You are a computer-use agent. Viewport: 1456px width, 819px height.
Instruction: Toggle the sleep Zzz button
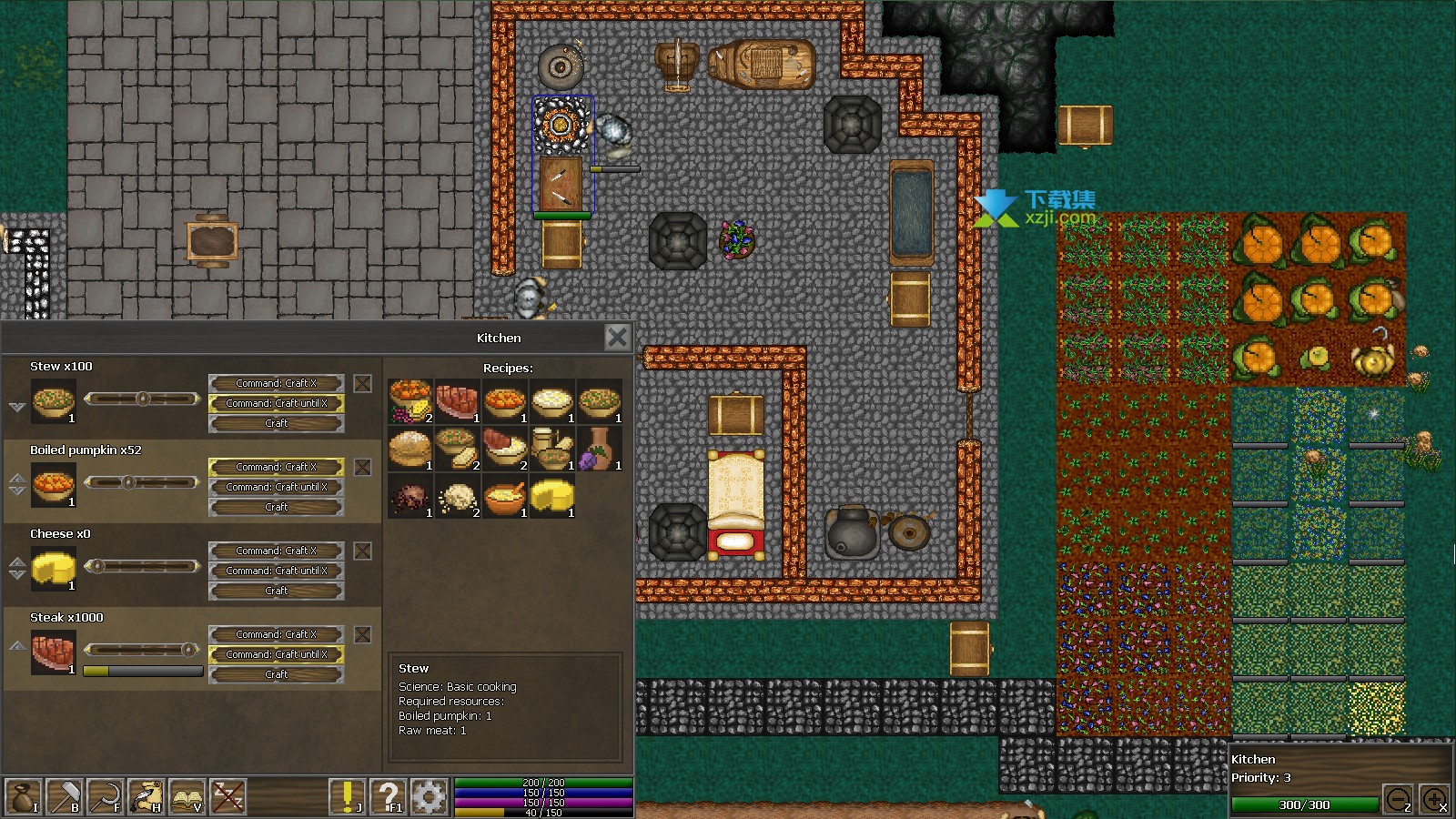[227, 797]
